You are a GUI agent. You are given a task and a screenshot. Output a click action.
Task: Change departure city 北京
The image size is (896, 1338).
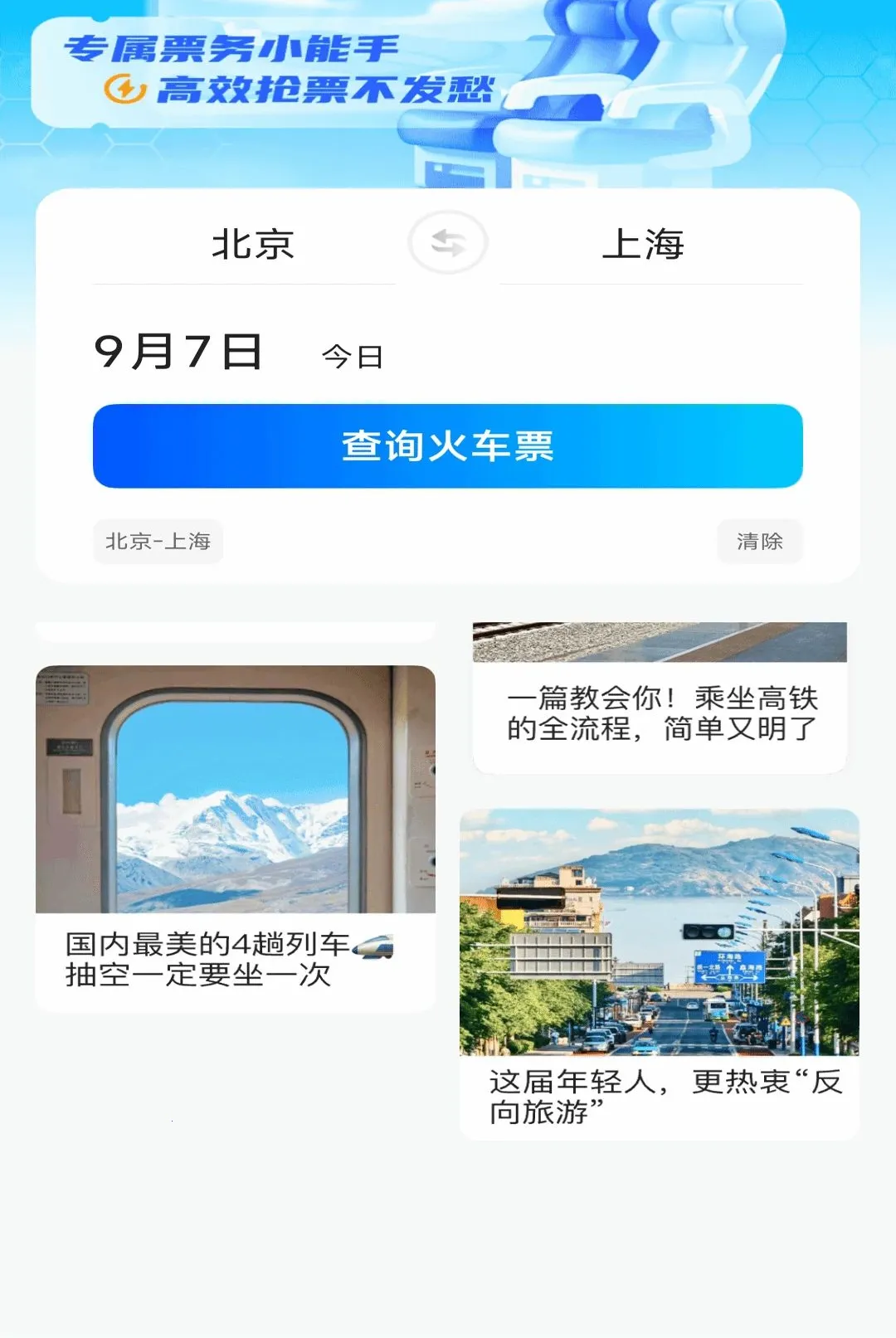(x=252, y=245)
